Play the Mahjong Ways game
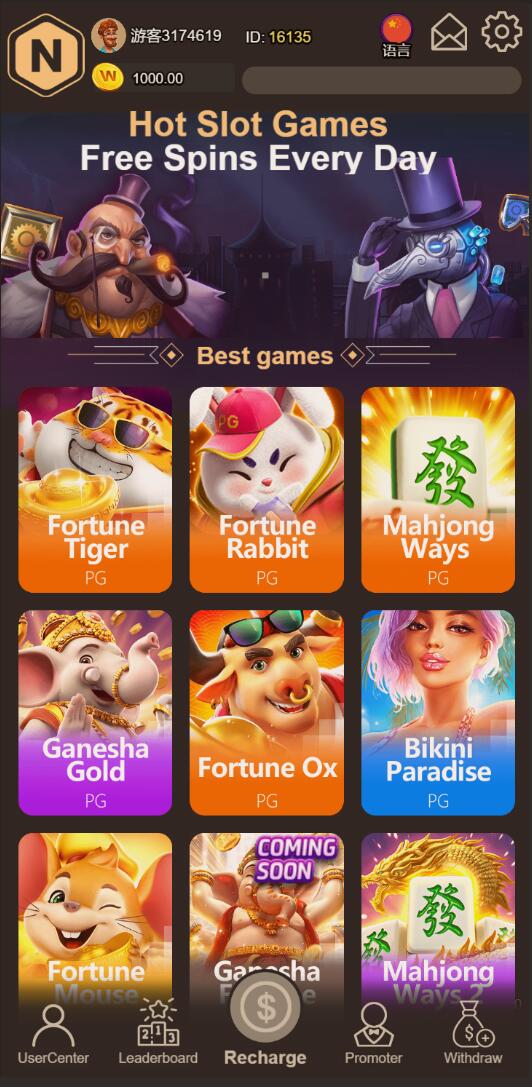Image resolution: width=532 pixels, height=1087 pixels. pyautogui.click(x=438, y=489)
